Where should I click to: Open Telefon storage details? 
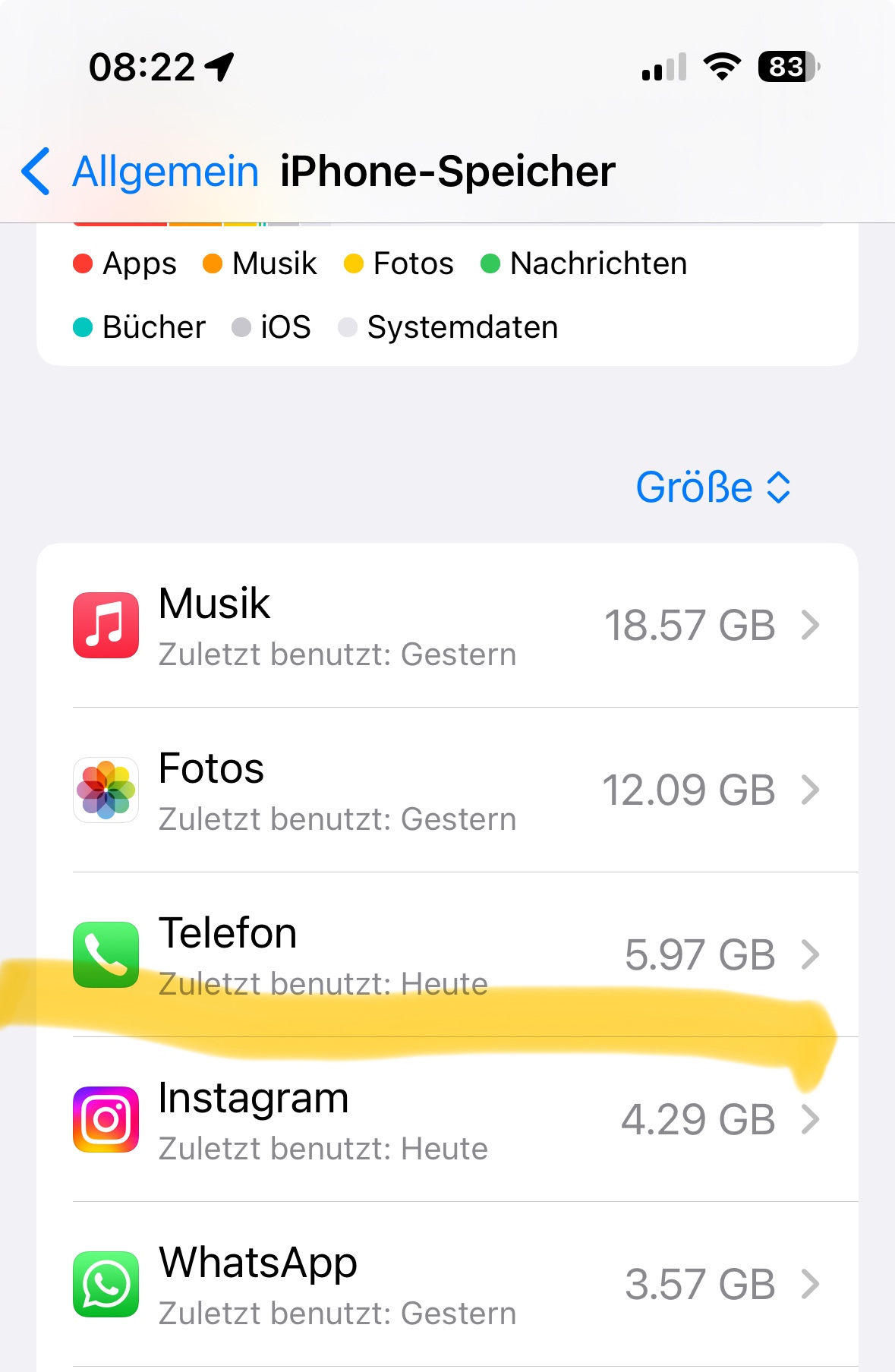click(446, 954)
